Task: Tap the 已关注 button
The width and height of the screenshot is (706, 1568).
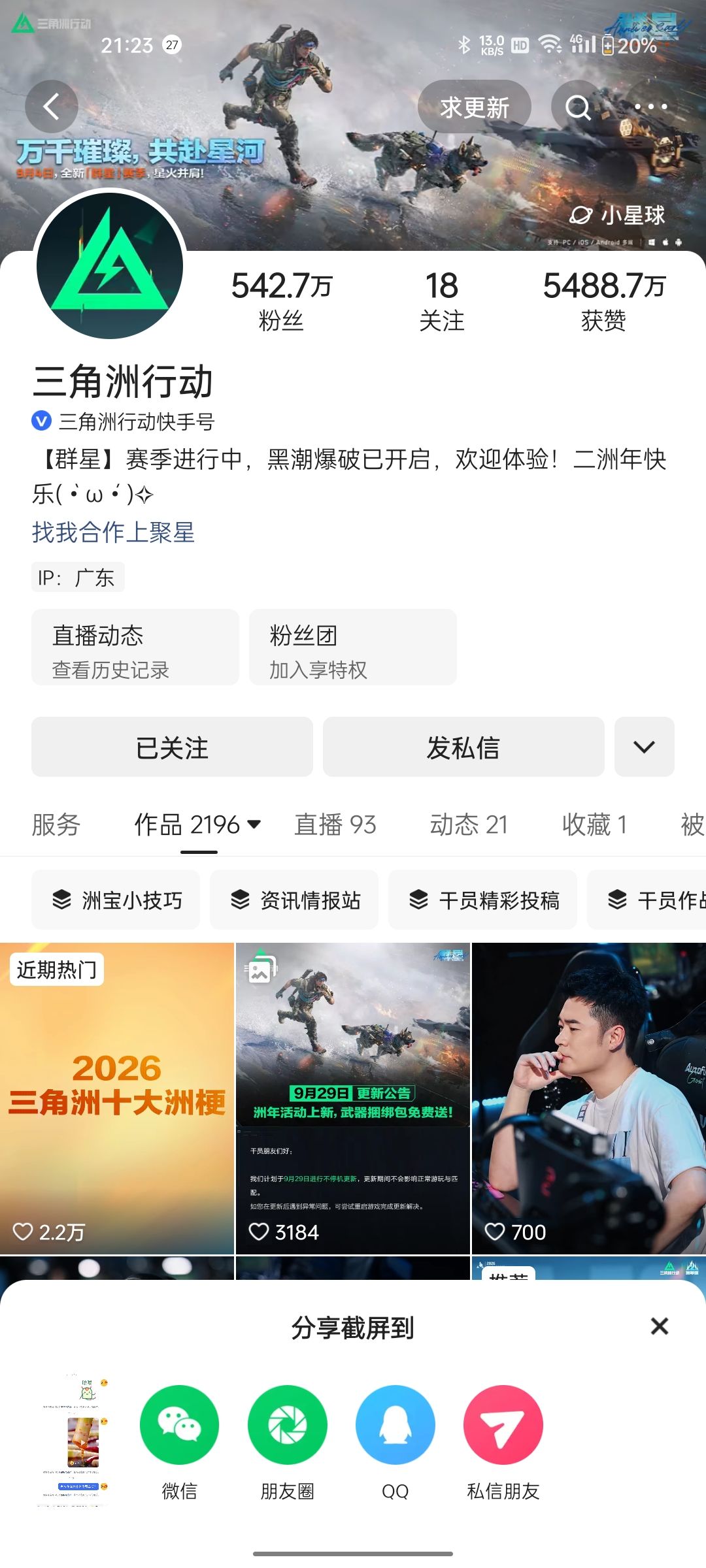Action: tap(172, 747)
